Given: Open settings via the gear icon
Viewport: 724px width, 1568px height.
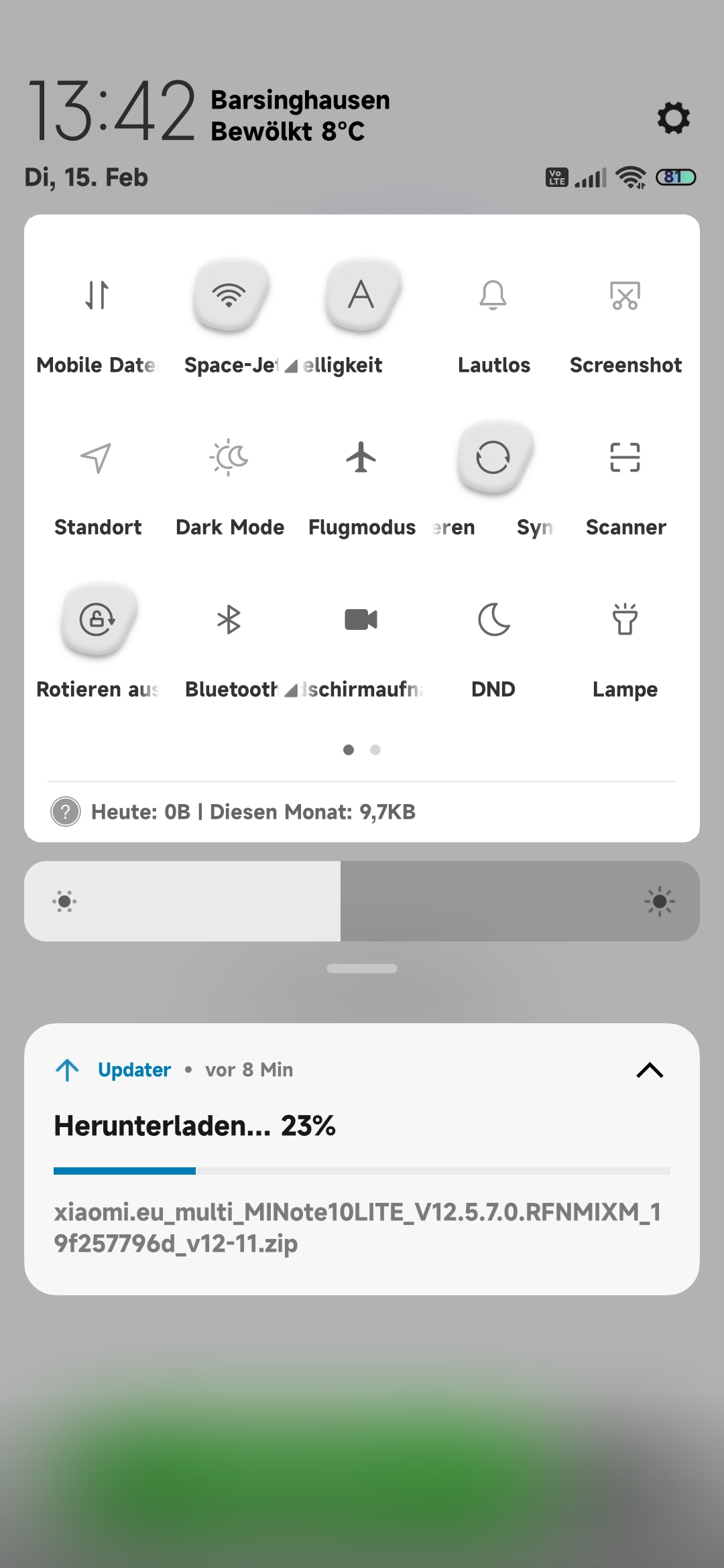Looking at the screenshot, I should pyautogui.click(x=673, y=118).
